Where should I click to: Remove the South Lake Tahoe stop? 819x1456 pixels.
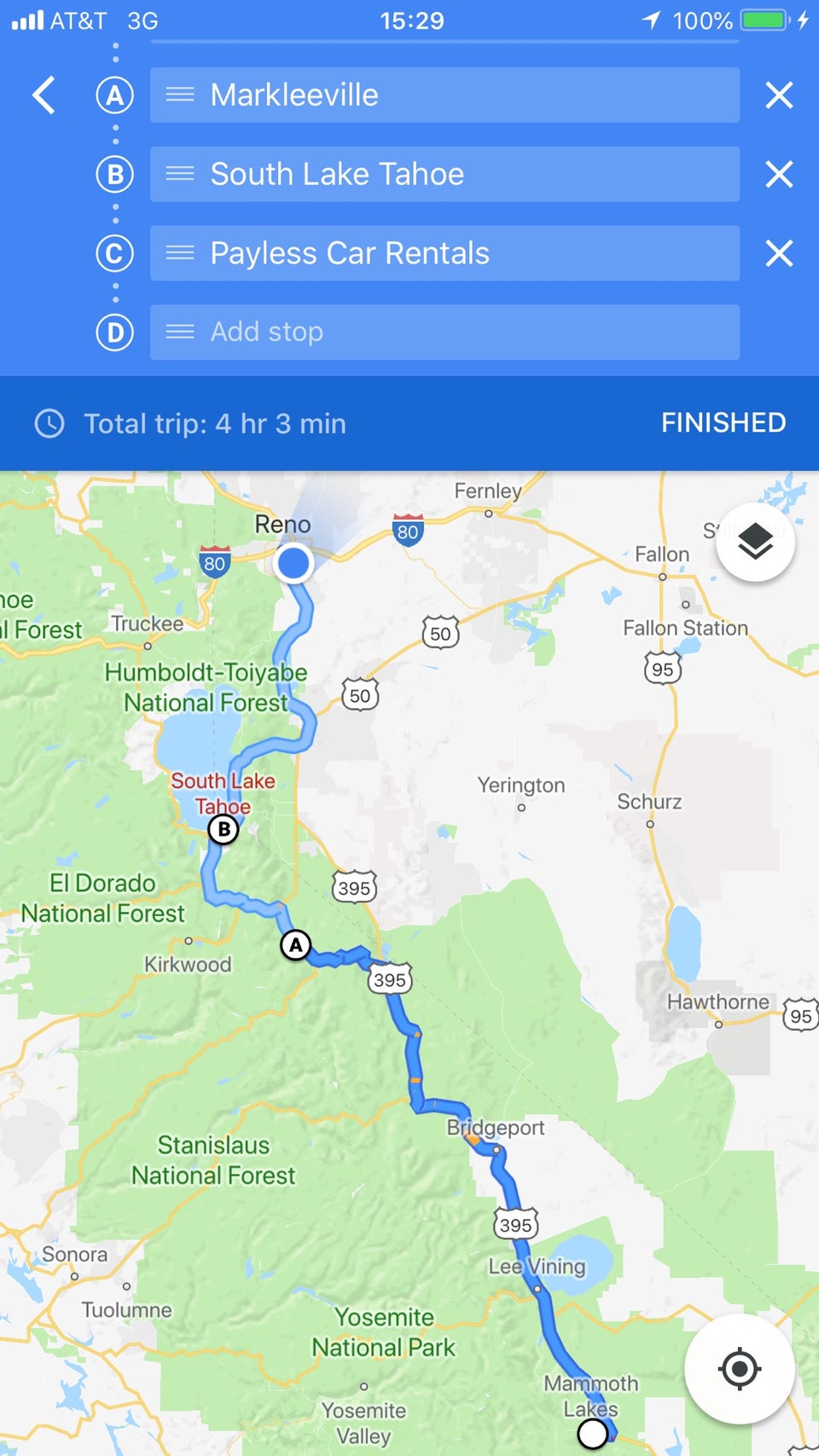(779, 174)
